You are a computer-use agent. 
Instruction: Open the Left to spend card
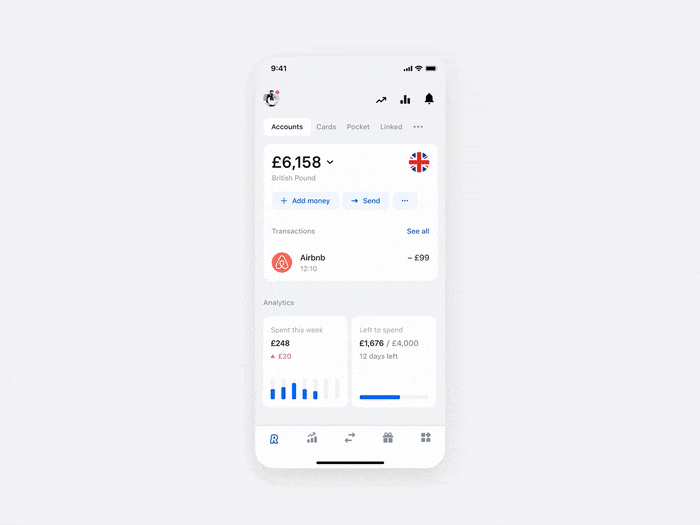coord(393,361)
